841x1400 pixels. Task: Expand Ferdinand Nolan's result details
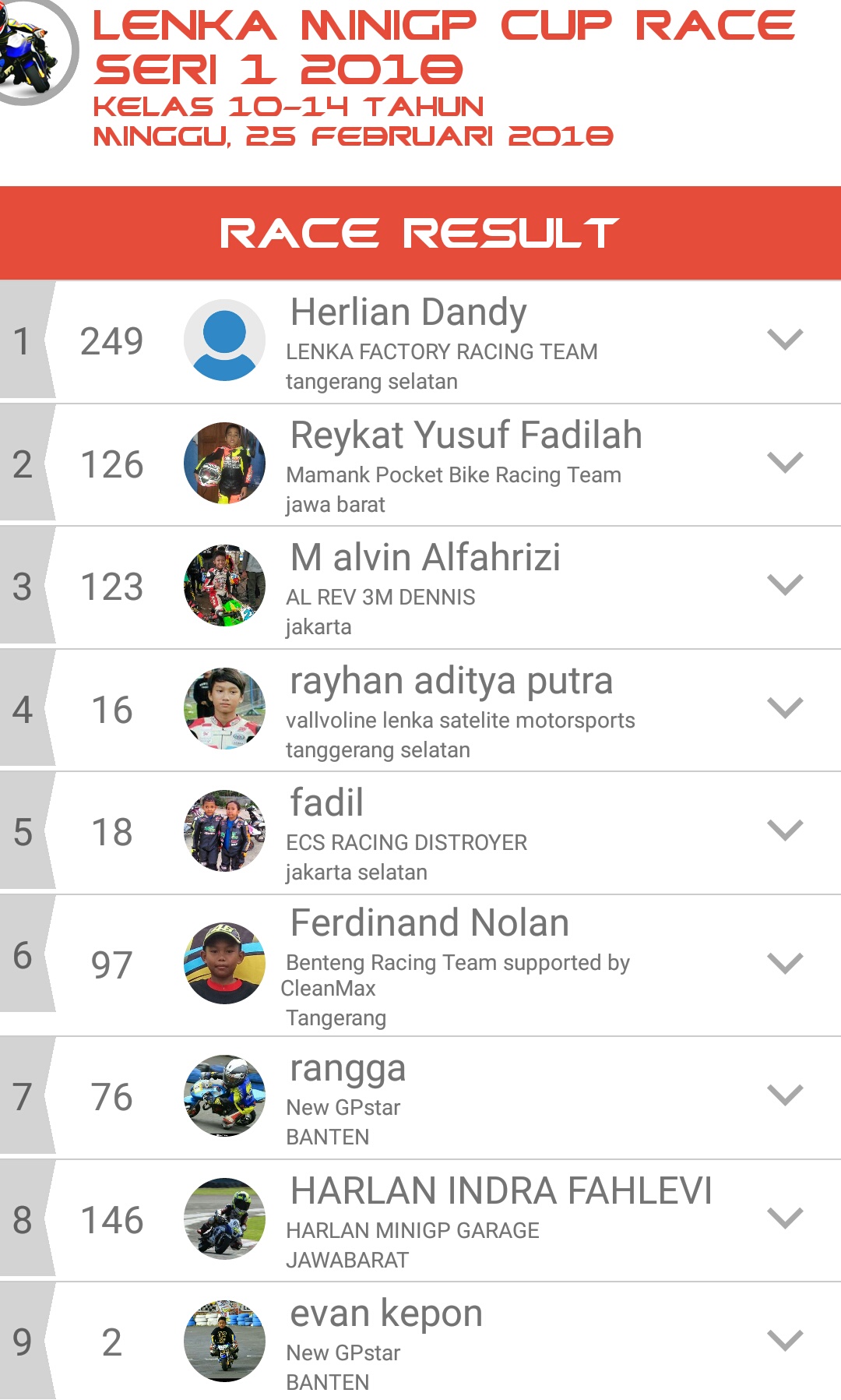(x=784, y=964)
